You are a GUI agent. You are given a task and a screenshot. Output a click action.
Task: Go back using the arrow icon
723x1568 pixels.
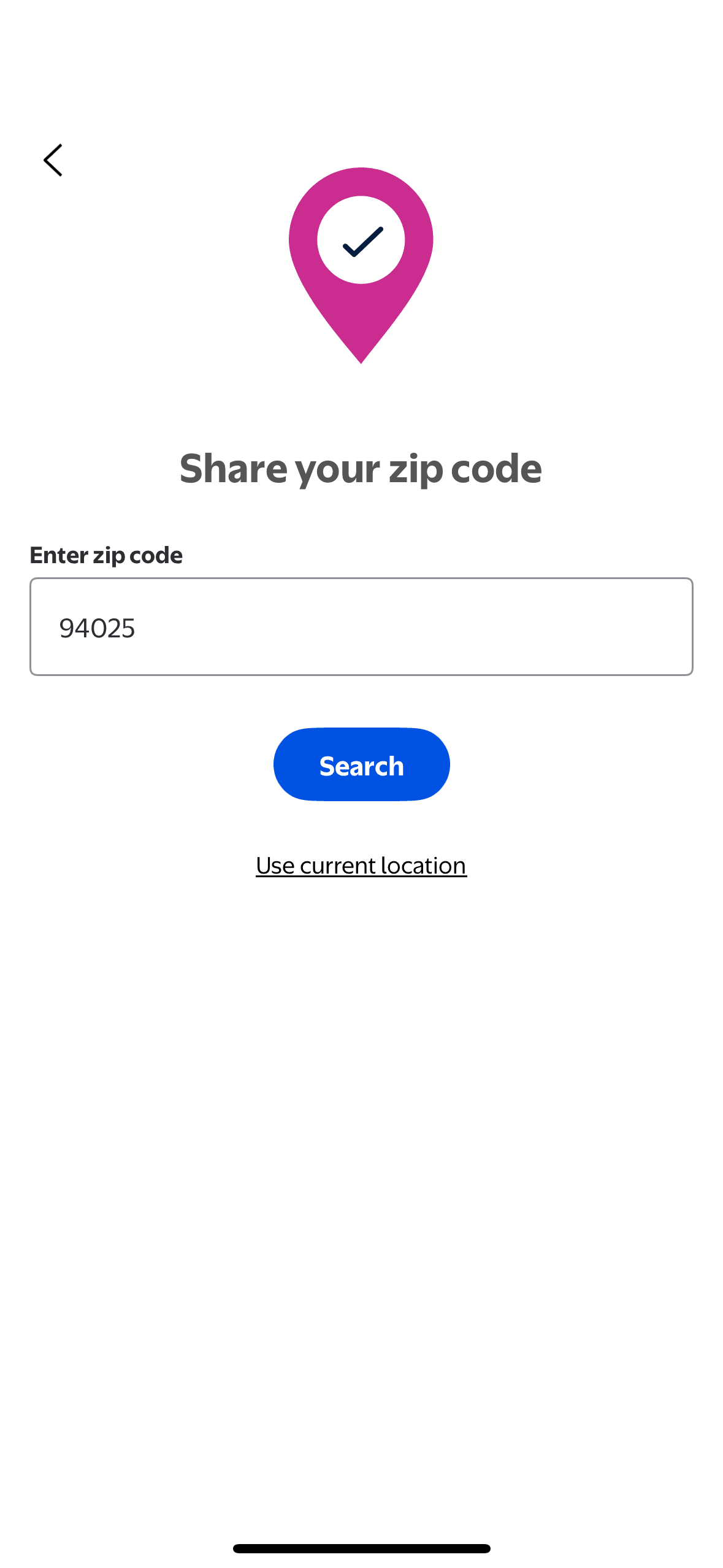point(53,160)
